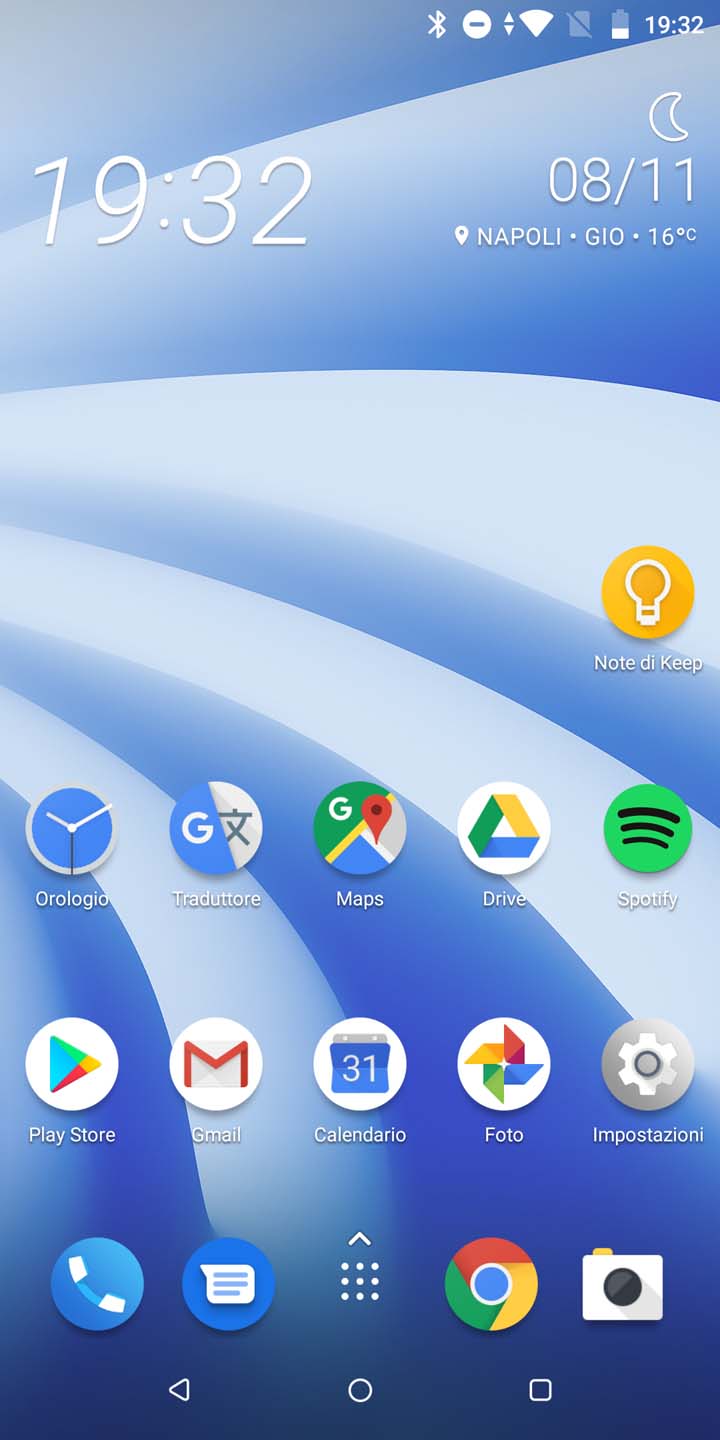Launch the phone dialer from the dock
The width and height of the screenshot is (720, 1440).
tap(97, 1284)
